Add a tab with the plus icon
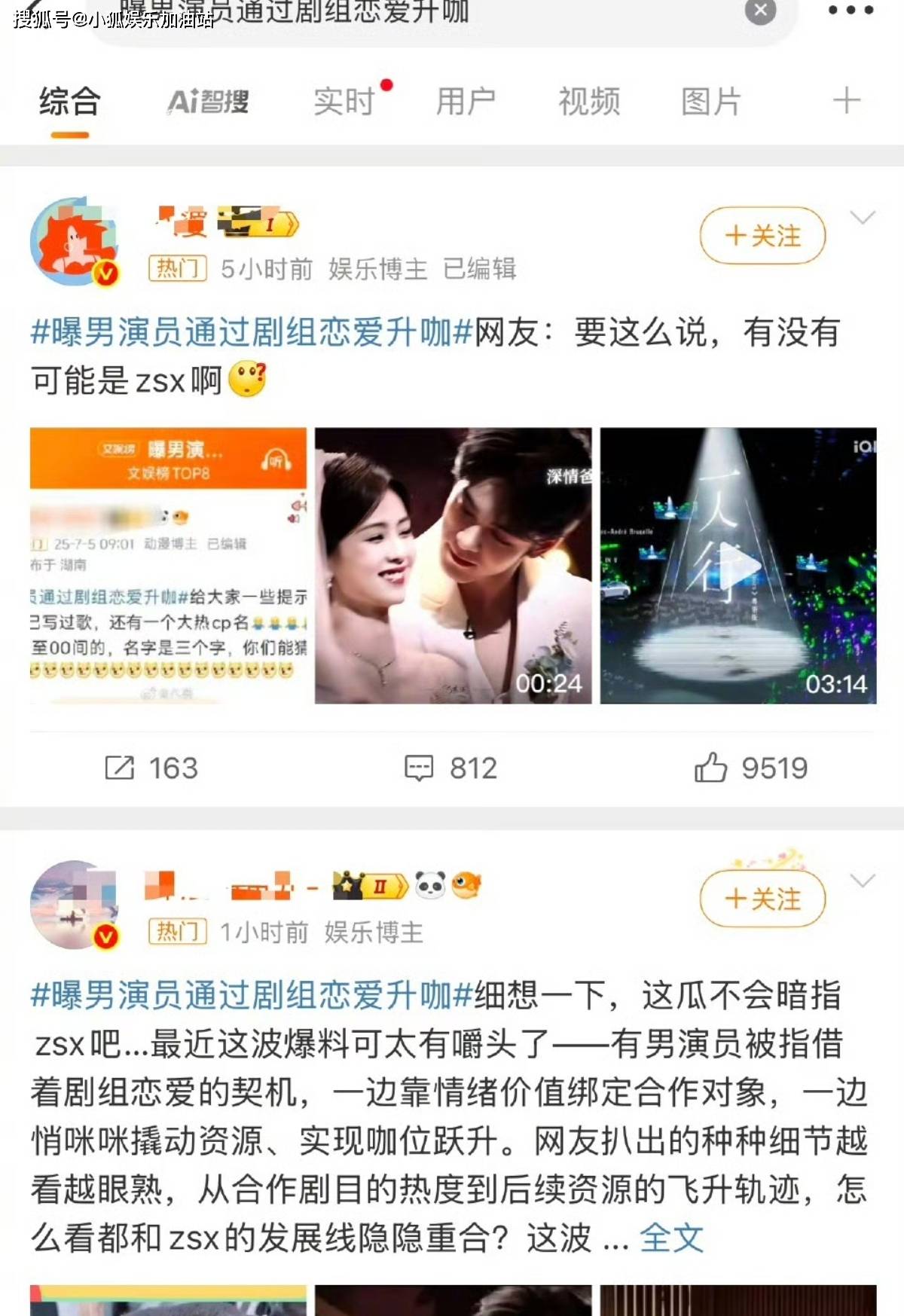The image size is (904, 1316). click(x=846, y=101)
